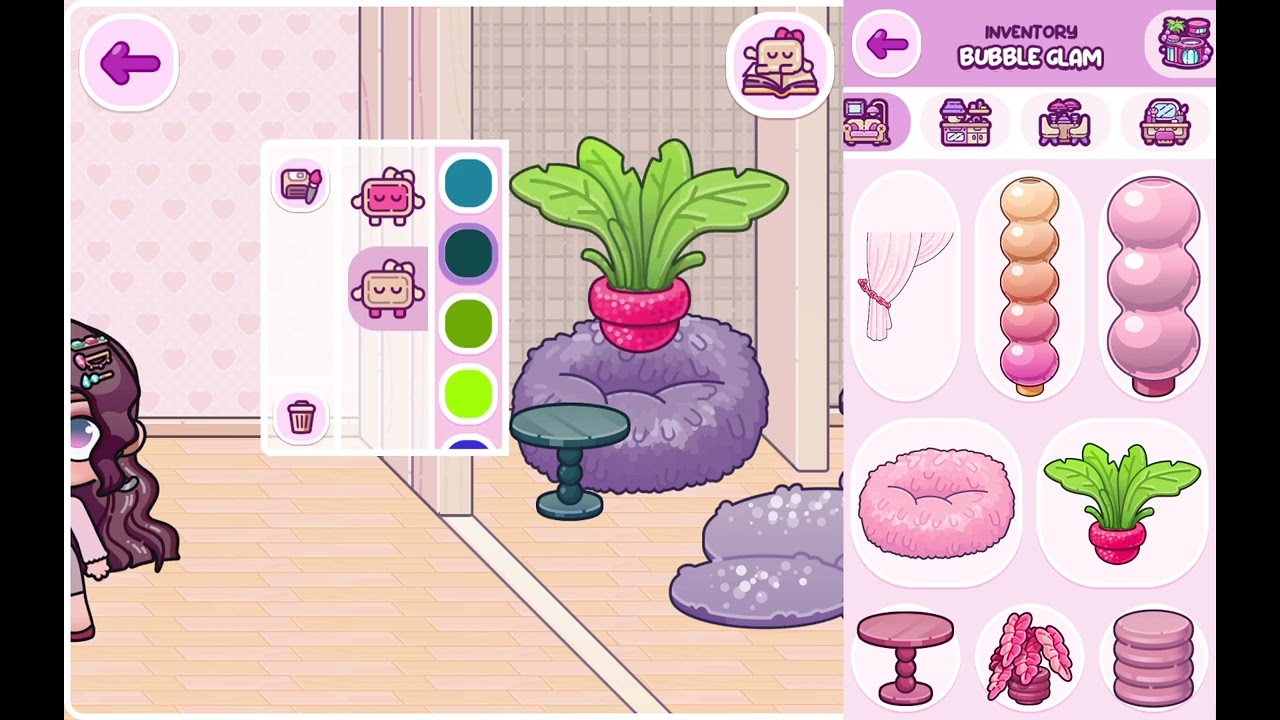
Task: Add the pink fluffy beanbag to the room
Action: click(936, 502)
